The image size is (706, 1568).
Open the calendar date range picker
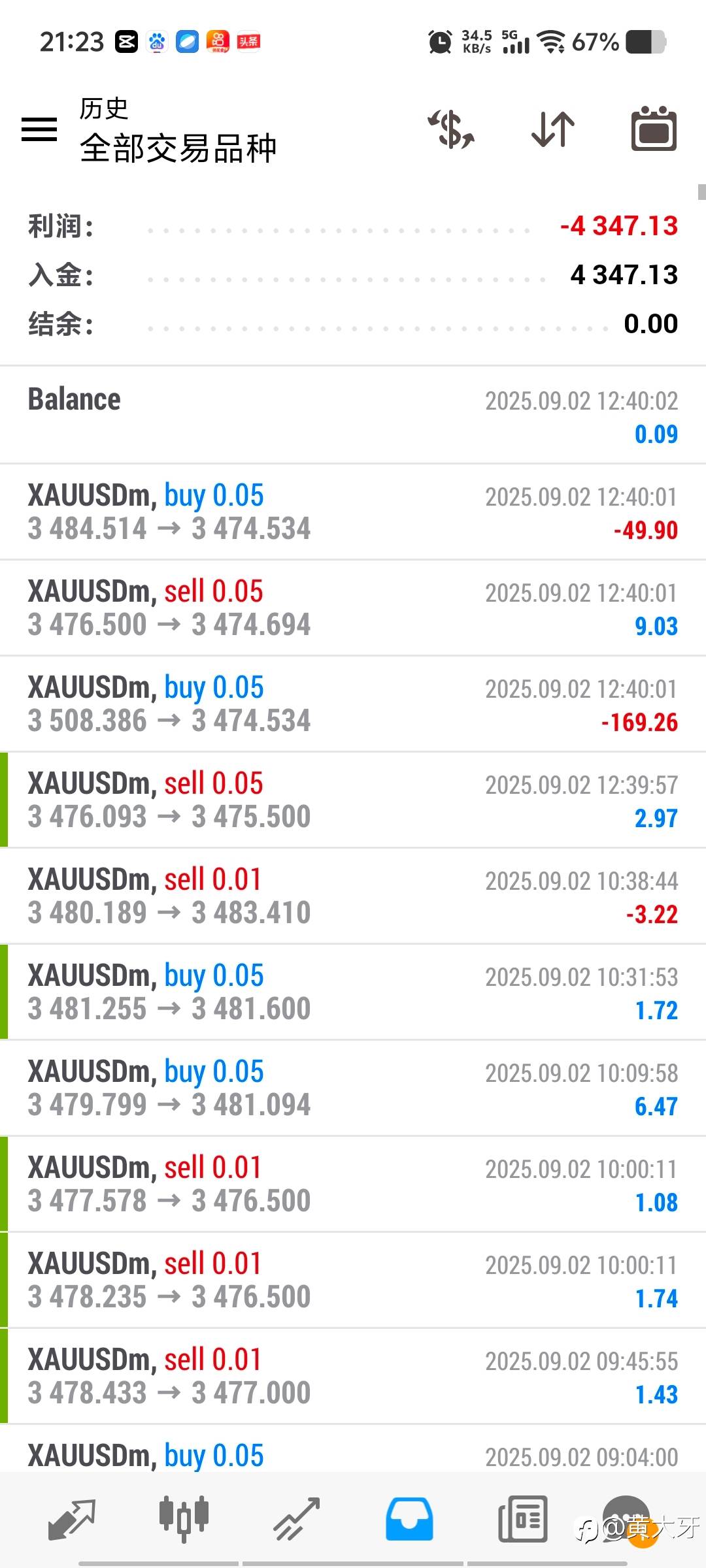pos(653,129)
